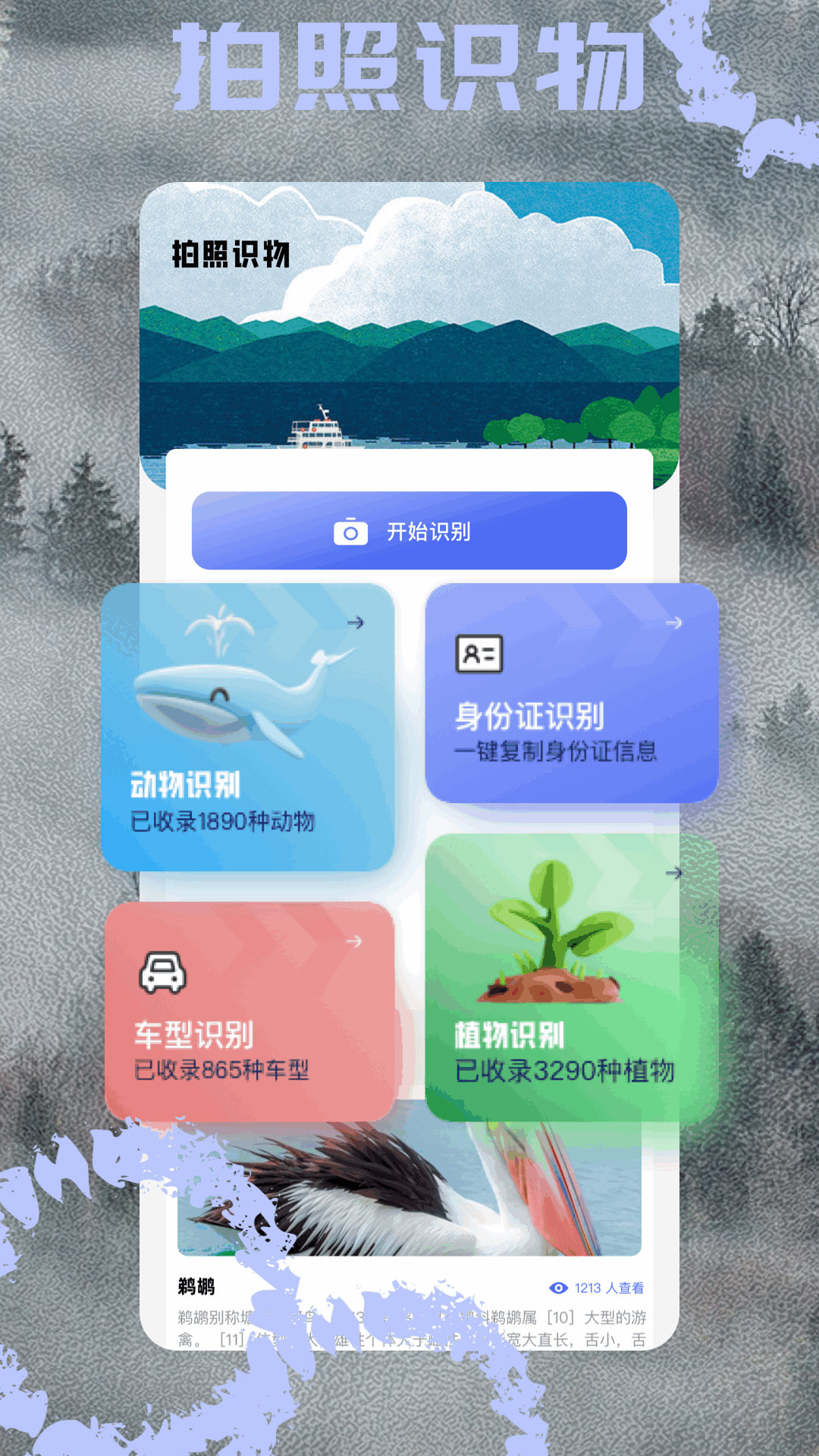Screen dimensions: 819x1456
Task: Click the ID card icon on the 身份证识别 card
Action: [x=478, y=654]
